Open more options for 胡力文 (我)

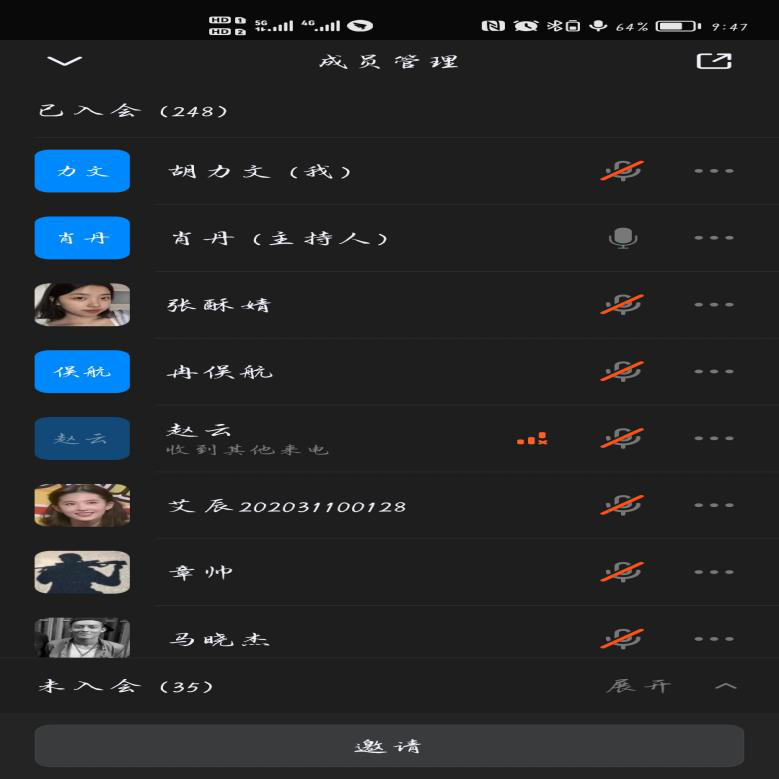pos(714,171)
